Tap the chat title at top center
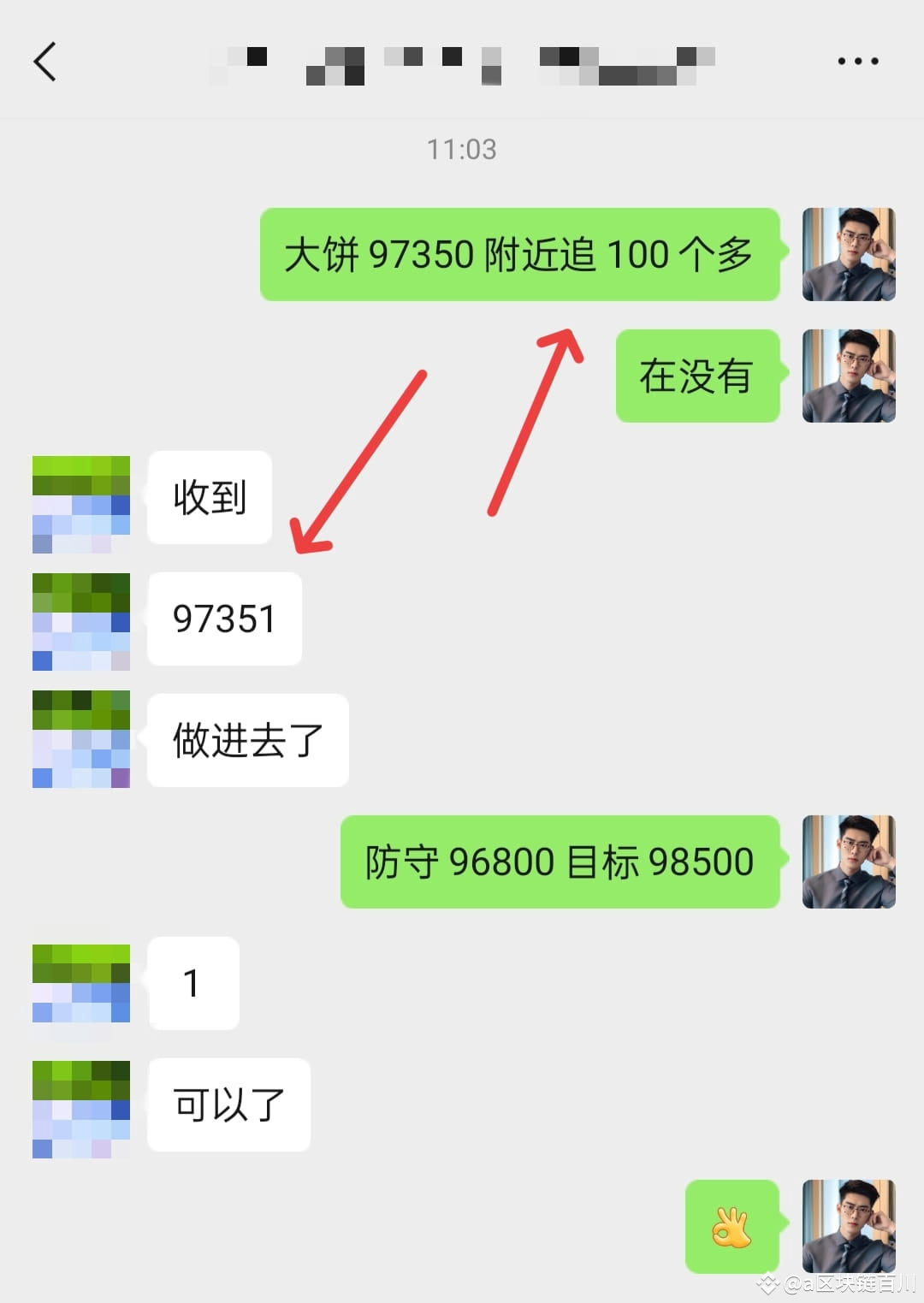 (462, 62)
